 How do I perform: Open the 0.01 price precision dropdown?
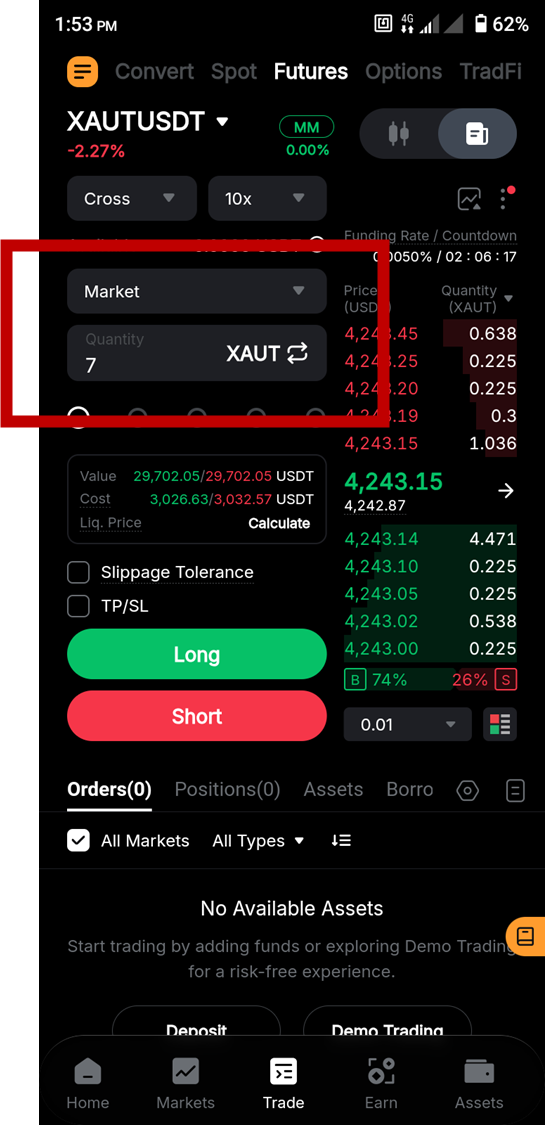tap(407, 725)
